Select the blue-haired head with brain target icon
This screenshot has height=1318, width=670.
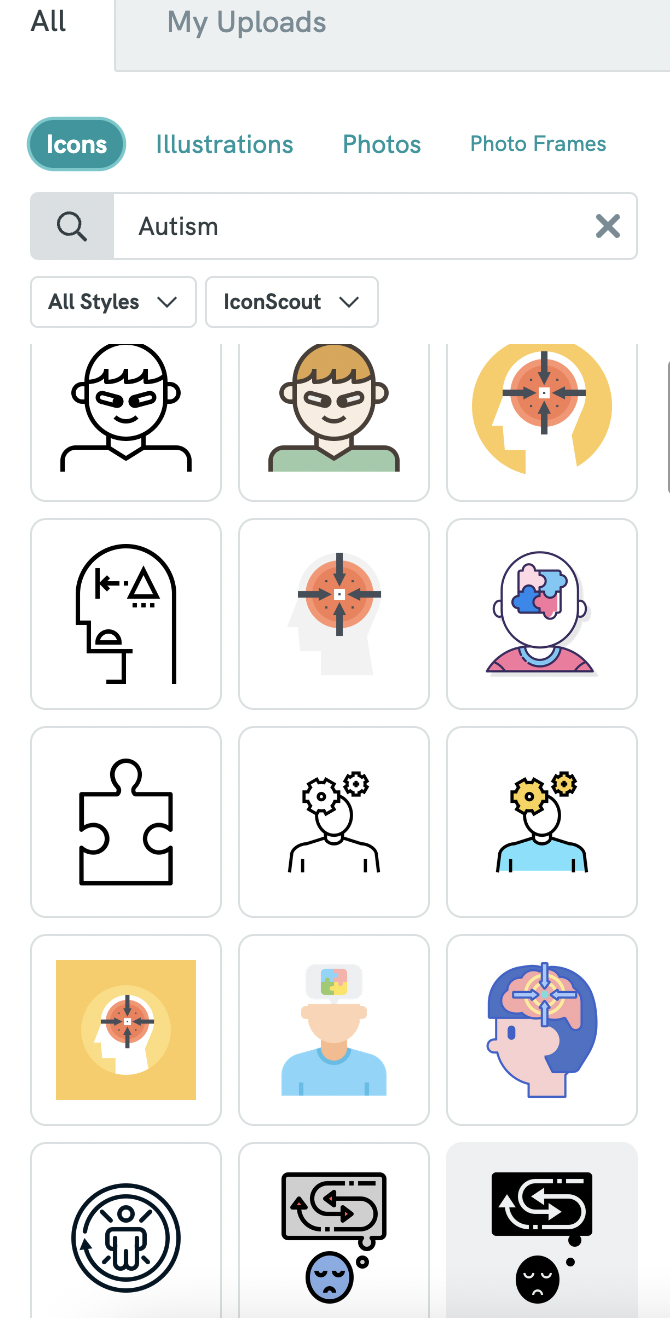541,1030
